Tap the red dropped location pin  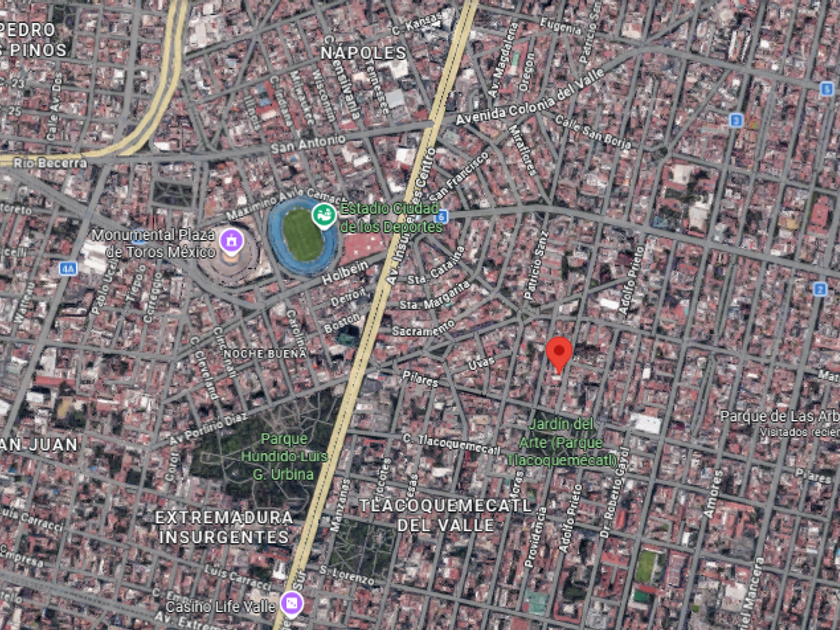pyautogui.click(x=559, y=355)
